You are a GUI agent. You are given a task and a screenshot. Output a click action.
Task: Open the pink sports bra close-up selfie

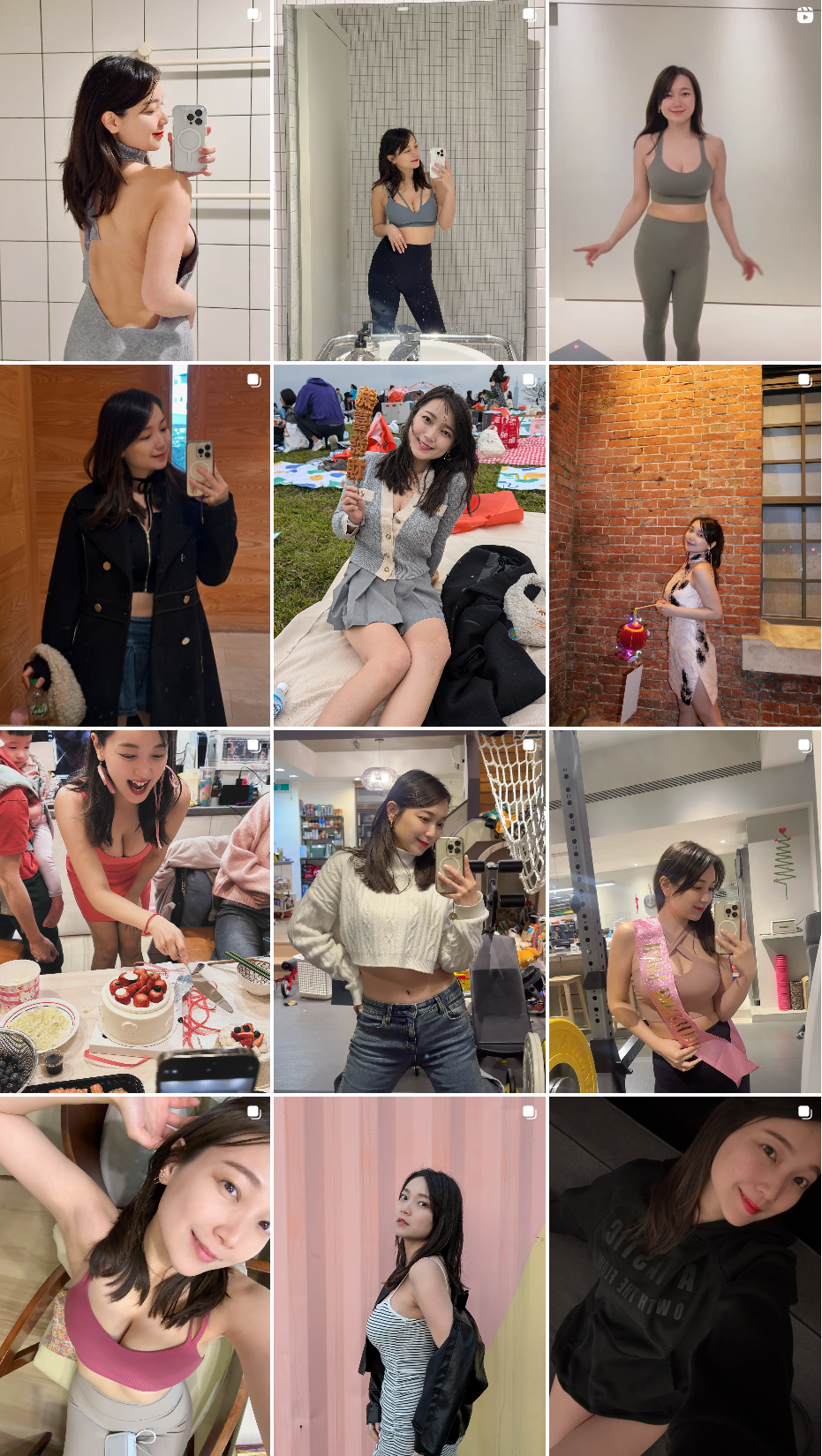tap(135, 1276)
